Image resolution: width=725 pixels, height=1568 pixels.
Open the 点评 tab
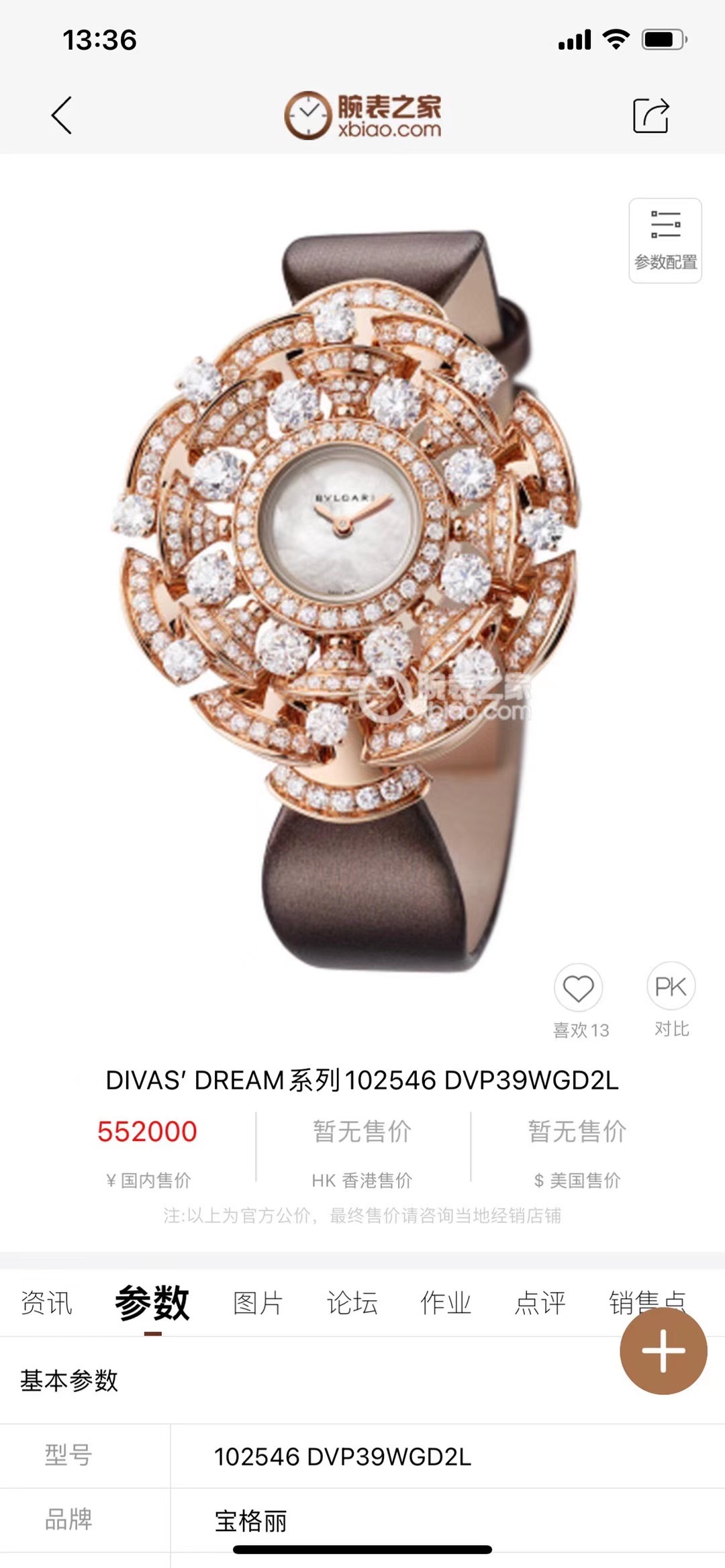point(540,1303)
